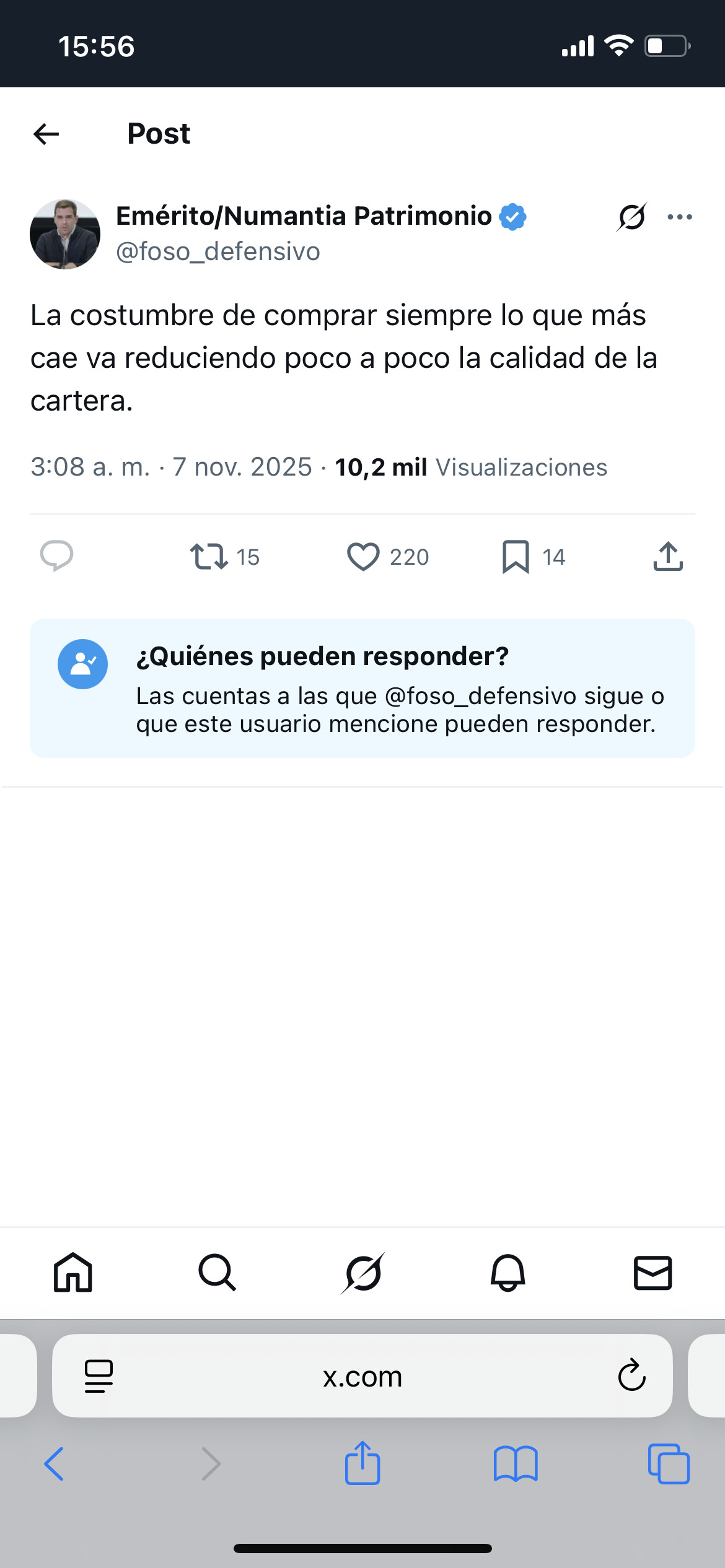This screenshot has height=1568, width=725.
Task: Switch to the Search tab
Action: (x=217, y=1273)
